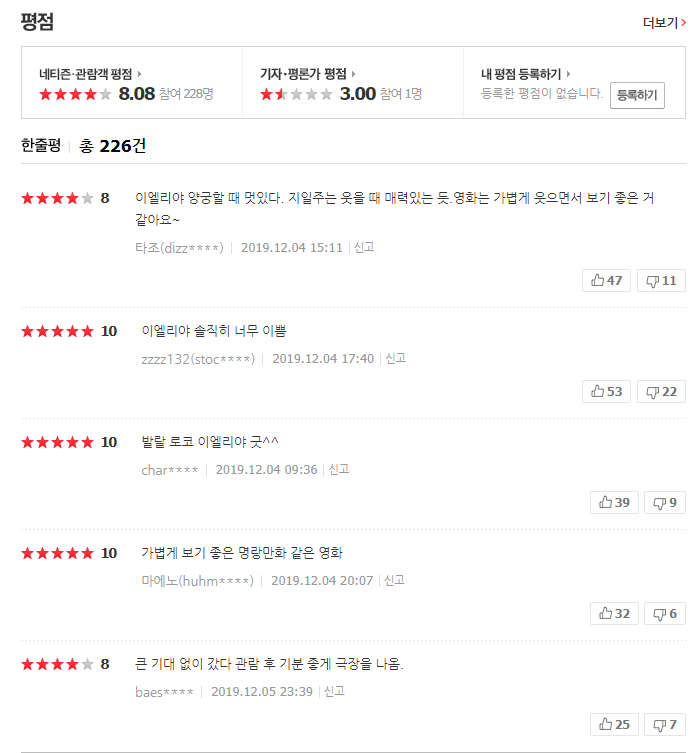Dislike the review by baes****

[x=665, y=724]
